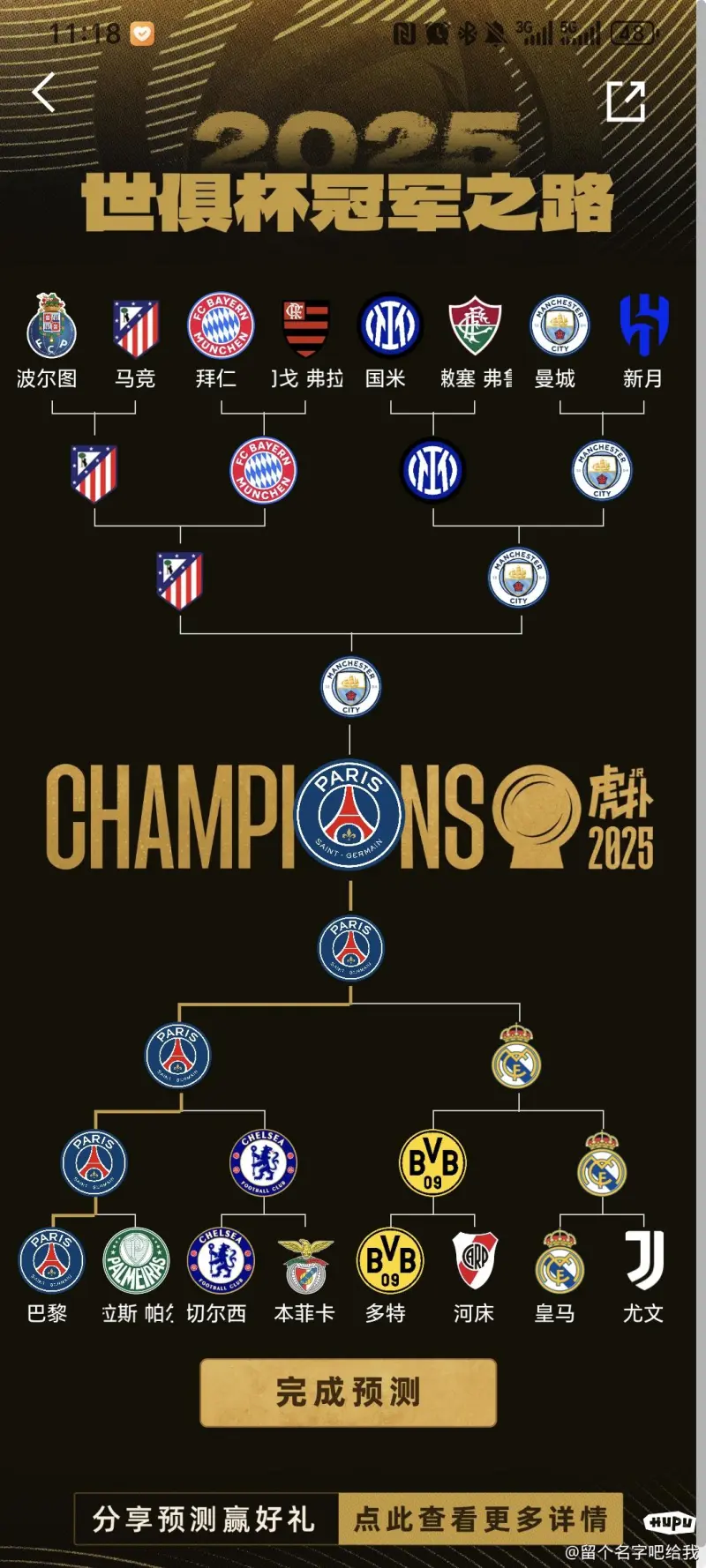Open 分享预测赢好礼
706x1568 pixels.
[205, 1518]
